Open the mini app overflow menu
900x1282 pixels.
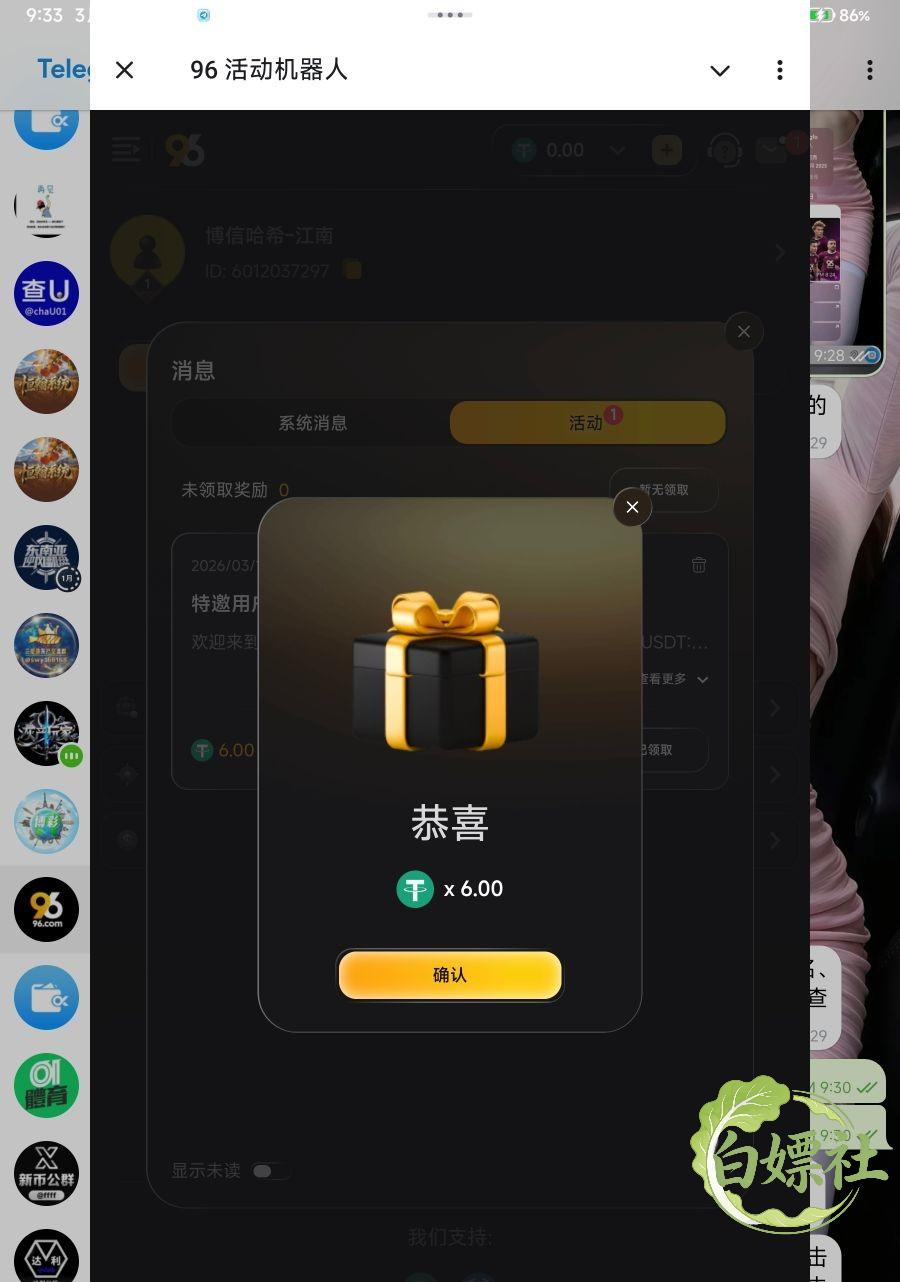[x=780, y=70]
